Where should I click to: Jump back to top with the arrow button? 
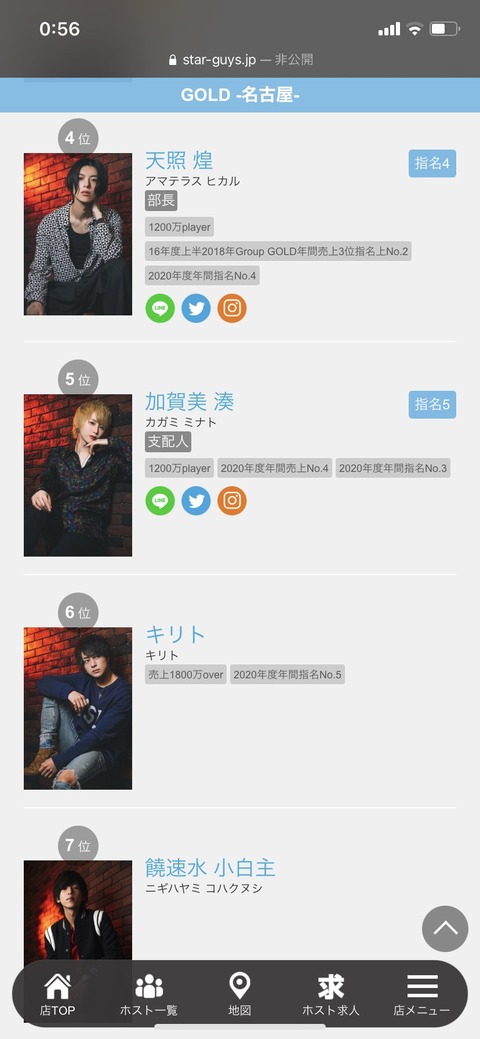pyautogui.click(x=445, y=929)
